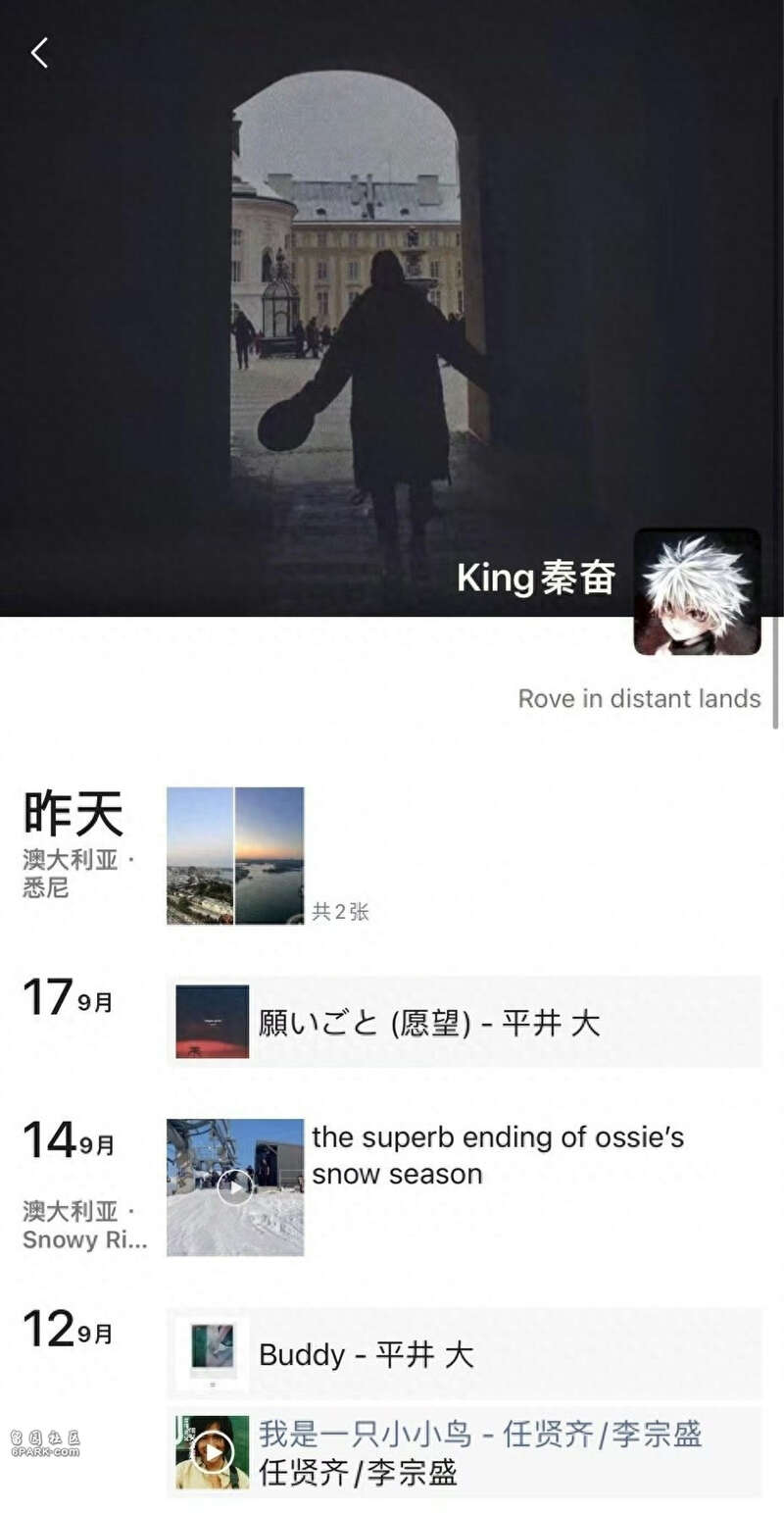Play 我是一只小小鸟 by 任贤齐/李宗盛
The width and height of the screenshot is (784, 1513).
tap(213, 1452)
